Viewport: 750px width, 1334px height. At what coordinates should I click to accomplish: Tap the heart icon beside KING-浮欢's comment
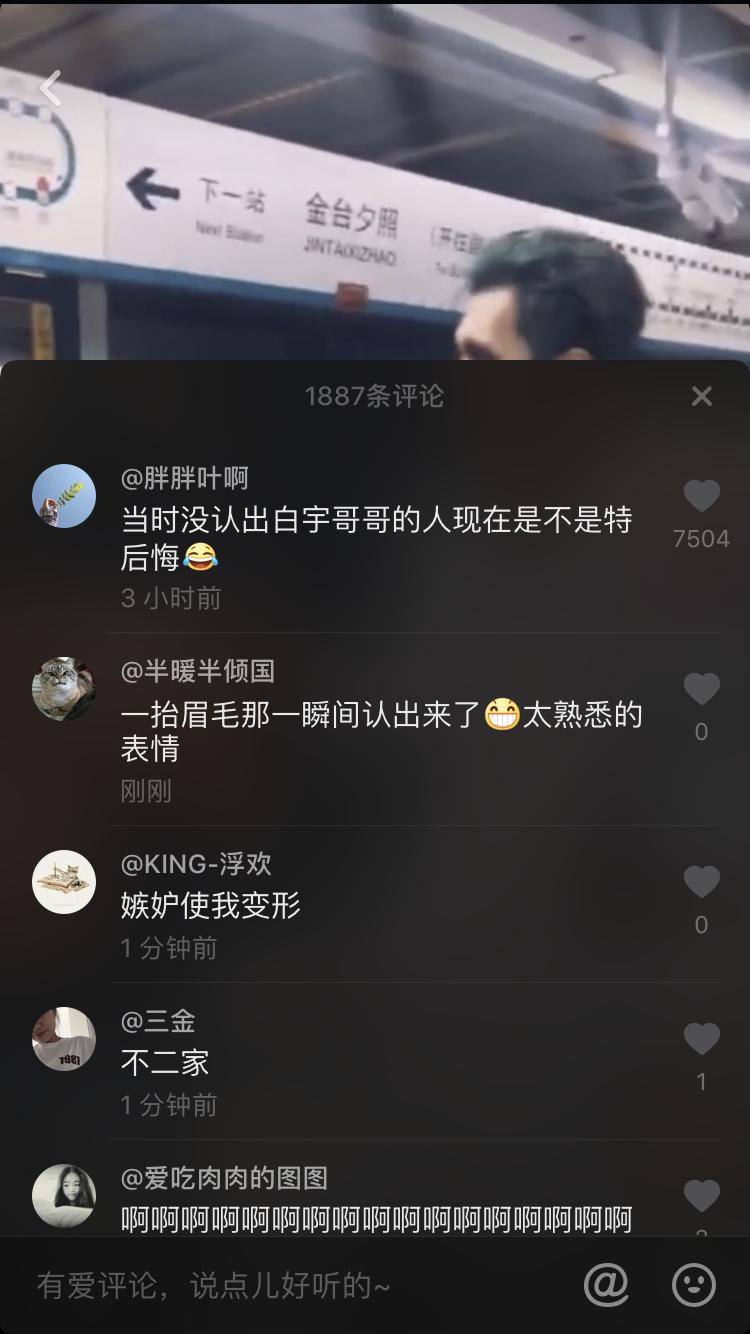point(702,880)
